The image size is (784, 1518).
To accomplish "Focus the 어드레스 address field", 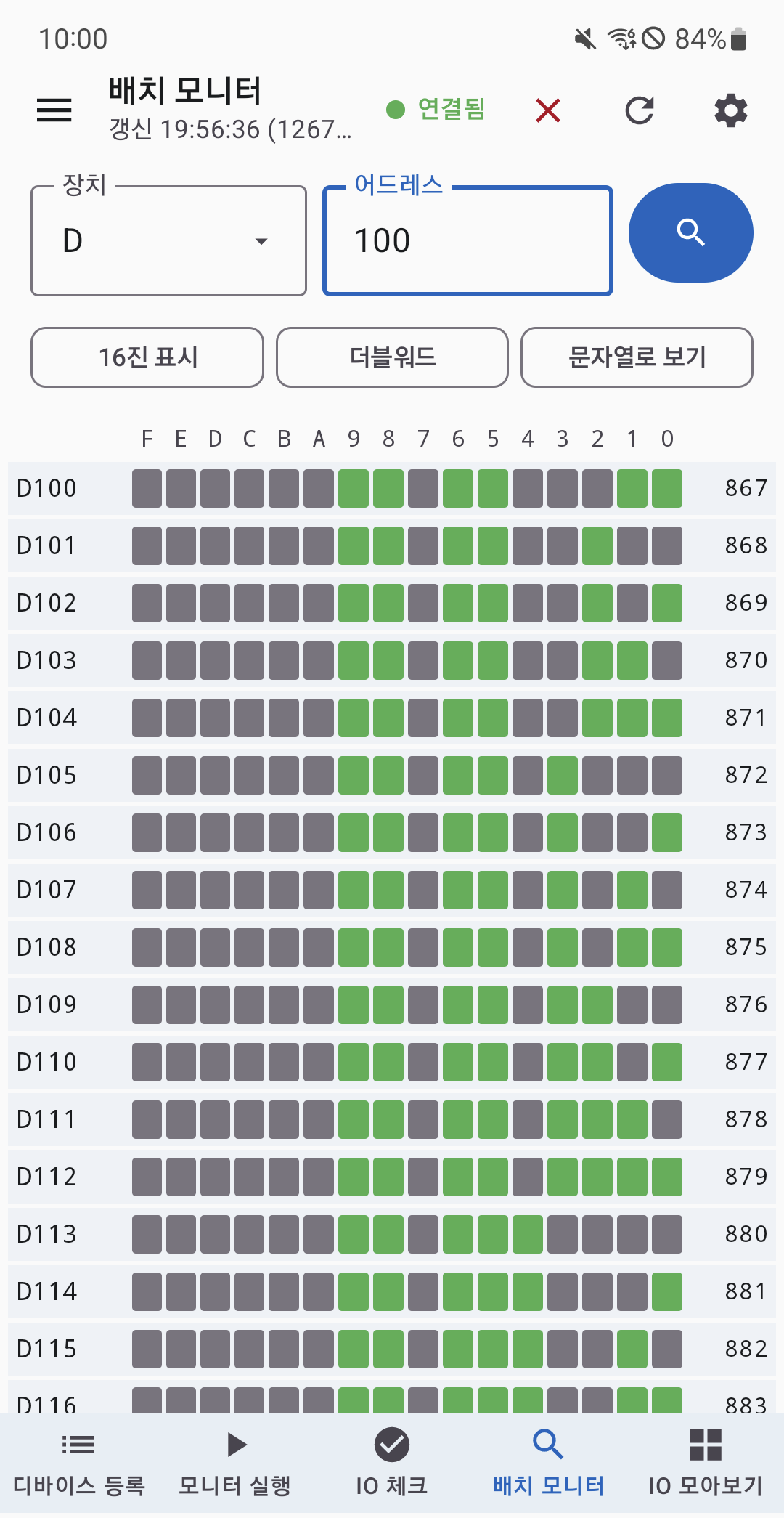I will pyautogui.click(x=468, y=240).
